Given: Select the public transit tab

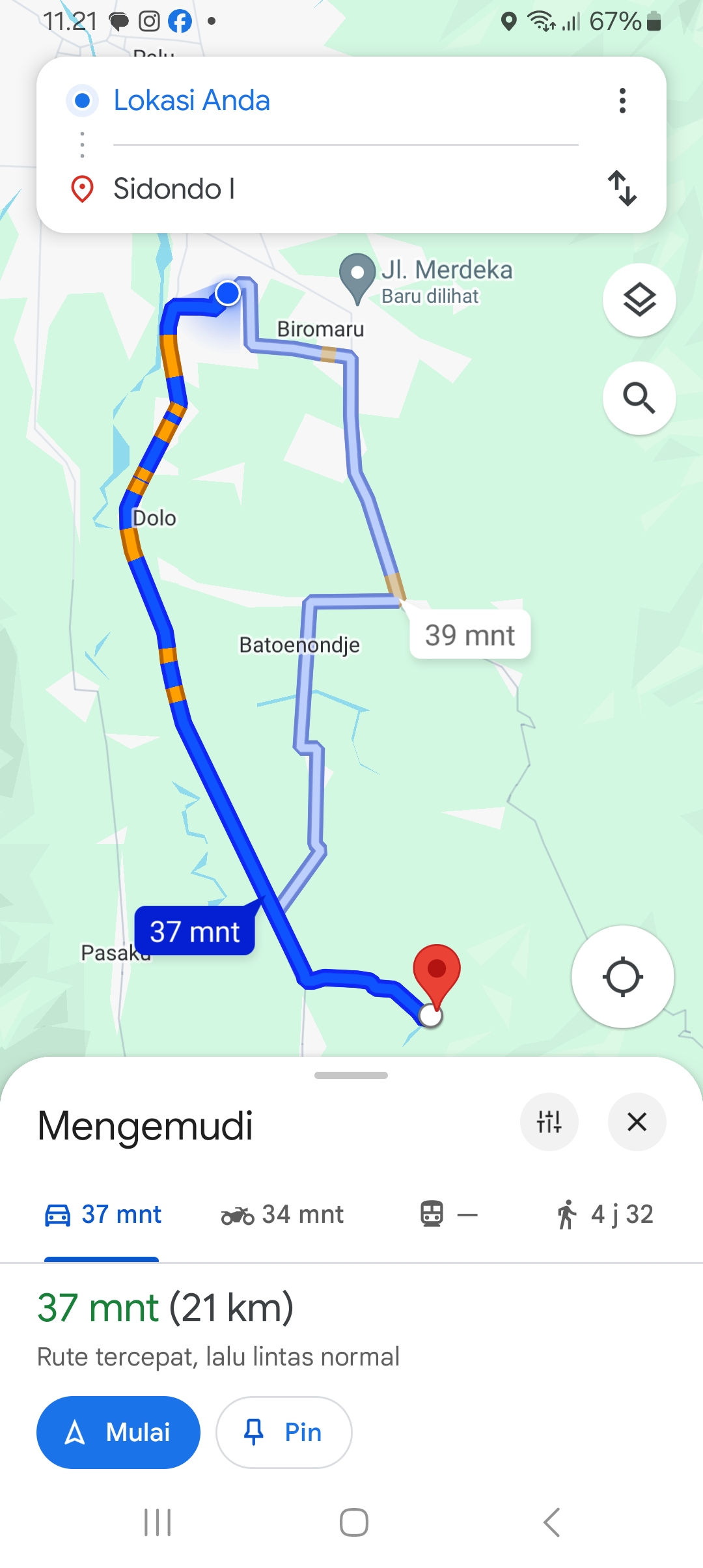Looking at the screenshot, I should point(449,1214).
